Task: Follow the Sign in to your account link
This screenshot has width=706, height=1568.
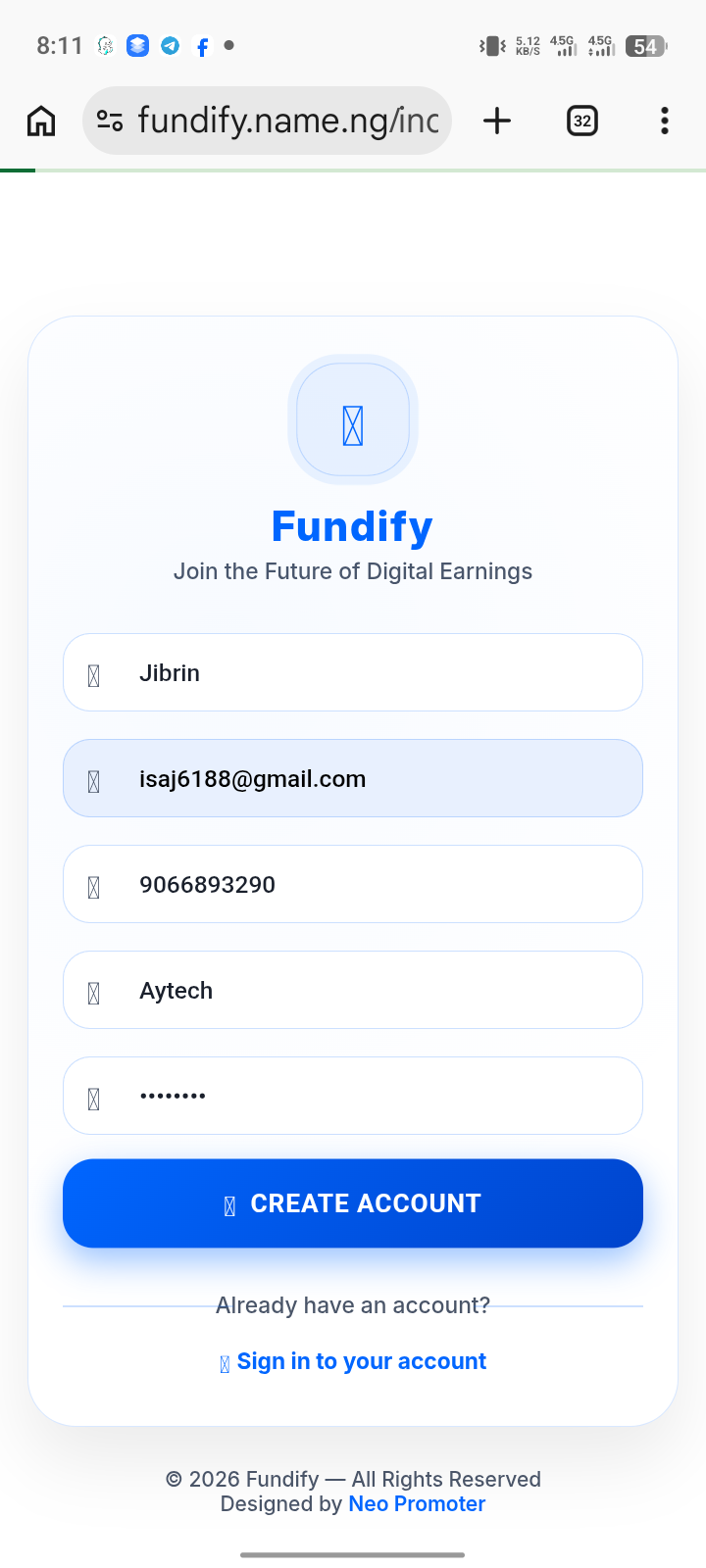Action: point(361,1361)
